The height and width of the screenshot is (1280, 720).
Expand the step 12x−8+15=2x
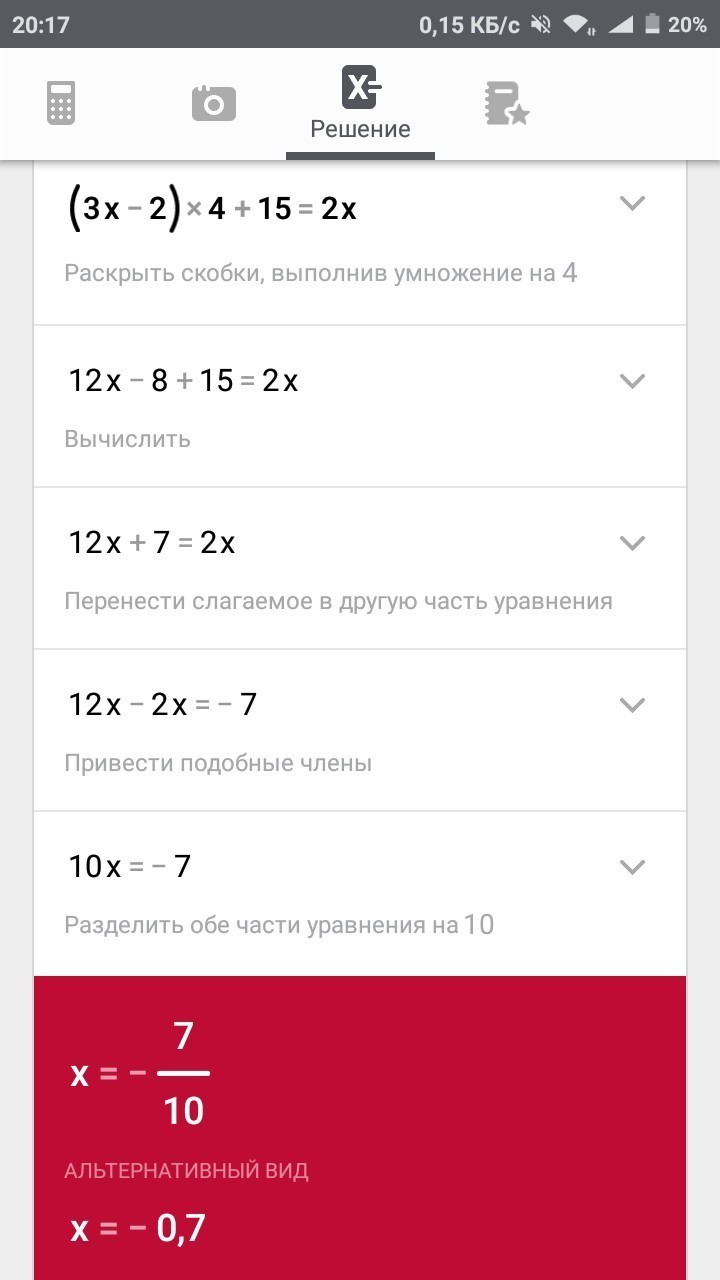coord(632,381)
